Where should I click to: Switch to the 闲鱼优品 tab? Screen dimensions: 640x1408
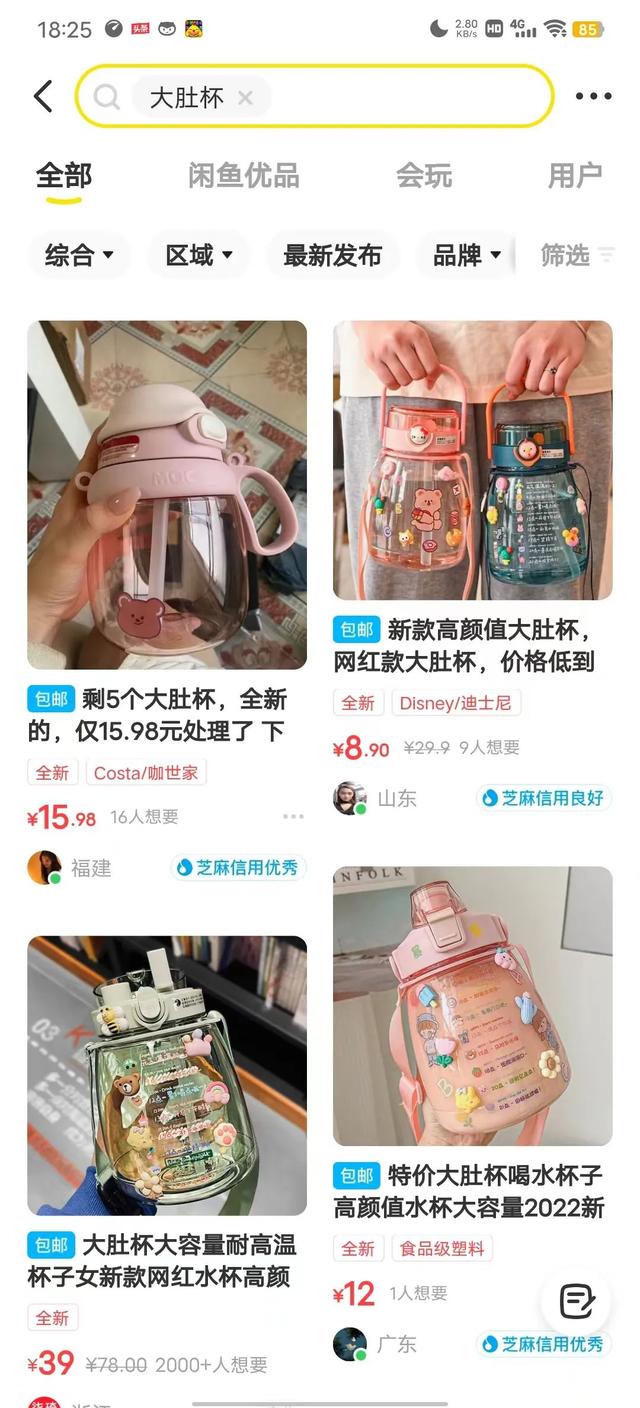coord(243,176)
